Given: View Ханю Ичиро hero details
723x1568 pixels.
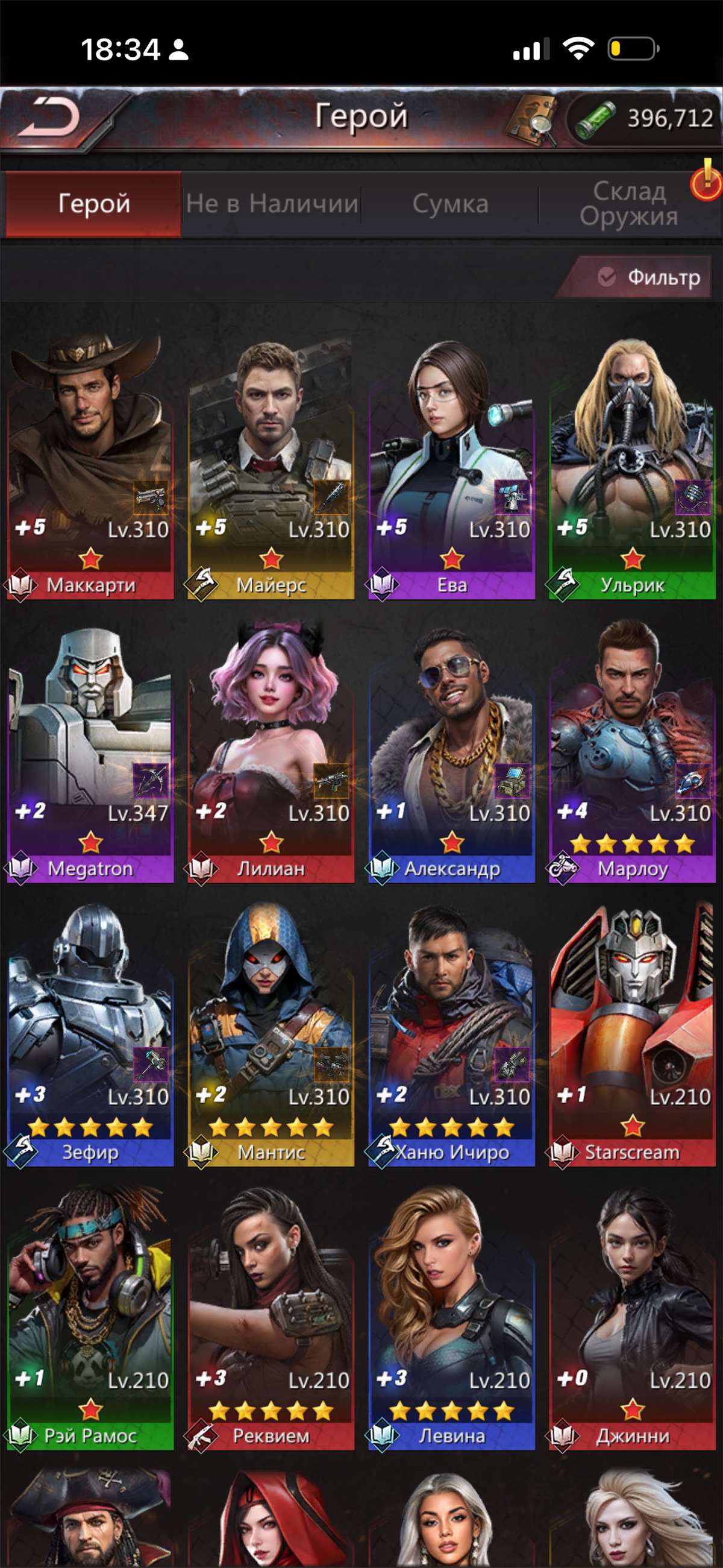Looking at the screenshot, I should [451, 1034].
